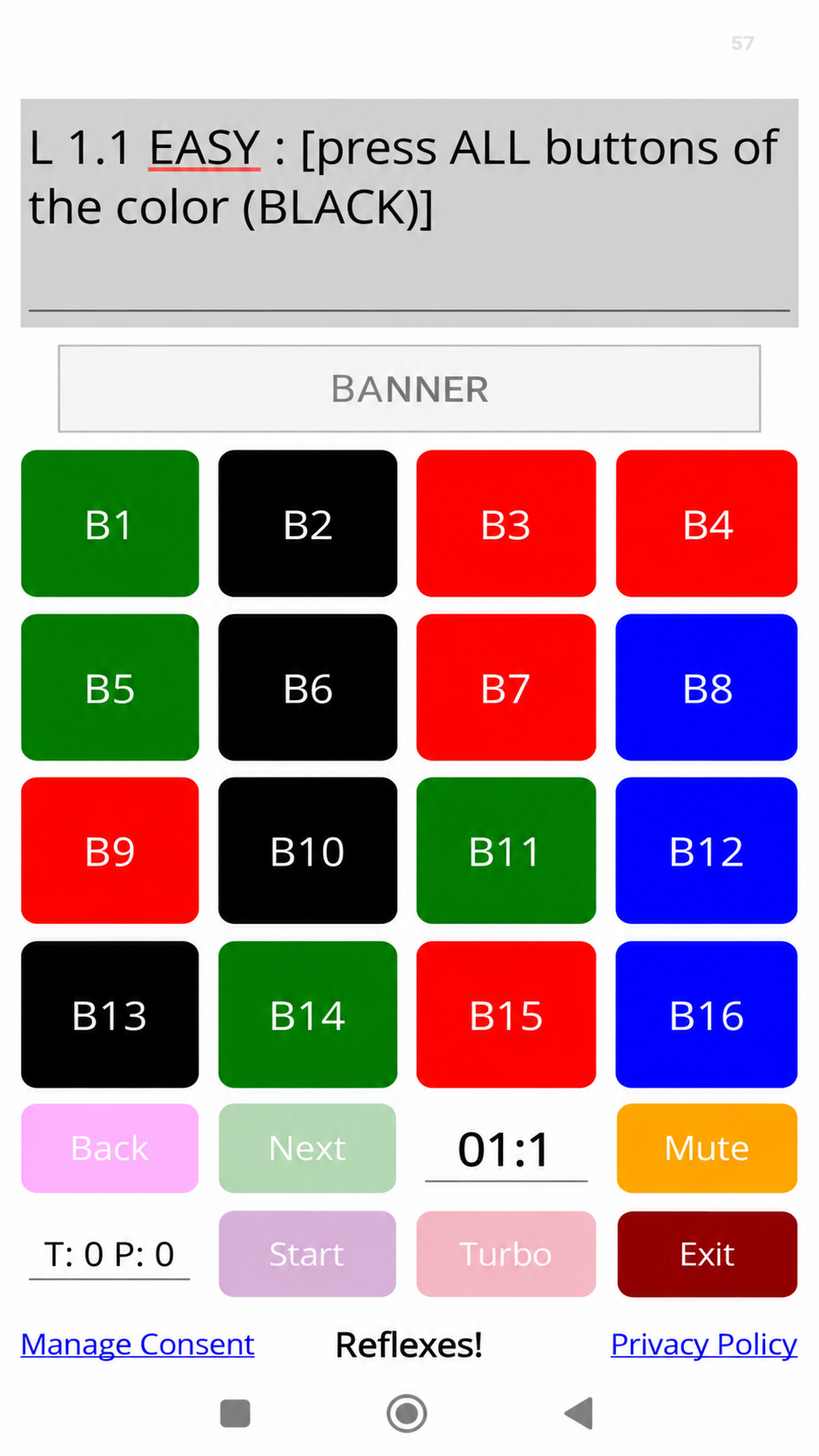Hit the black B6 button
Viewport: 819px width, 1456px height.
tap(307, 687)
